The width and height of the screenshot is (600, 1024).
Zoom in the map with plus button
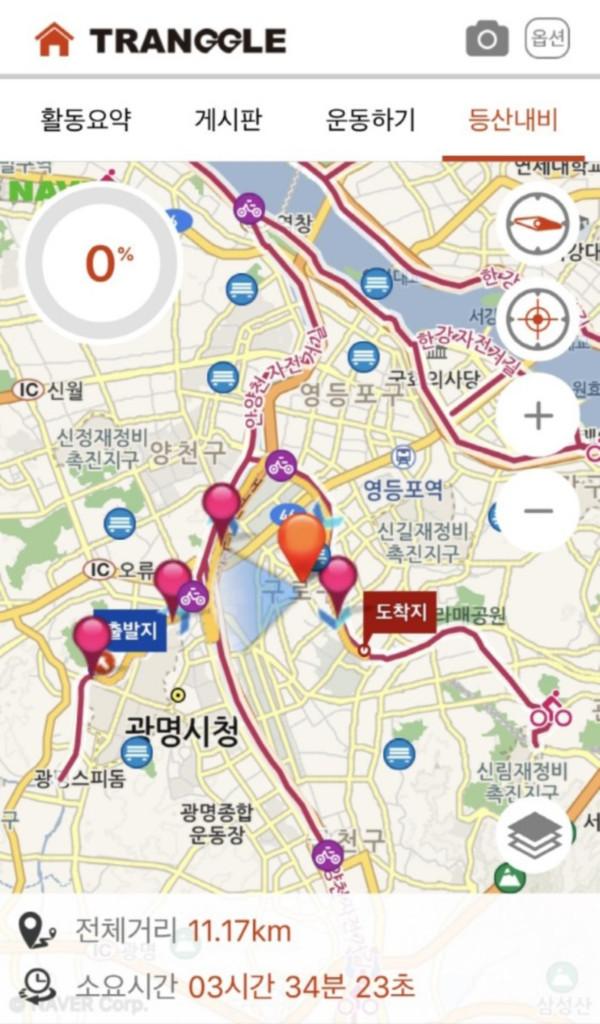pyautogui.click(x=537, y=416)
